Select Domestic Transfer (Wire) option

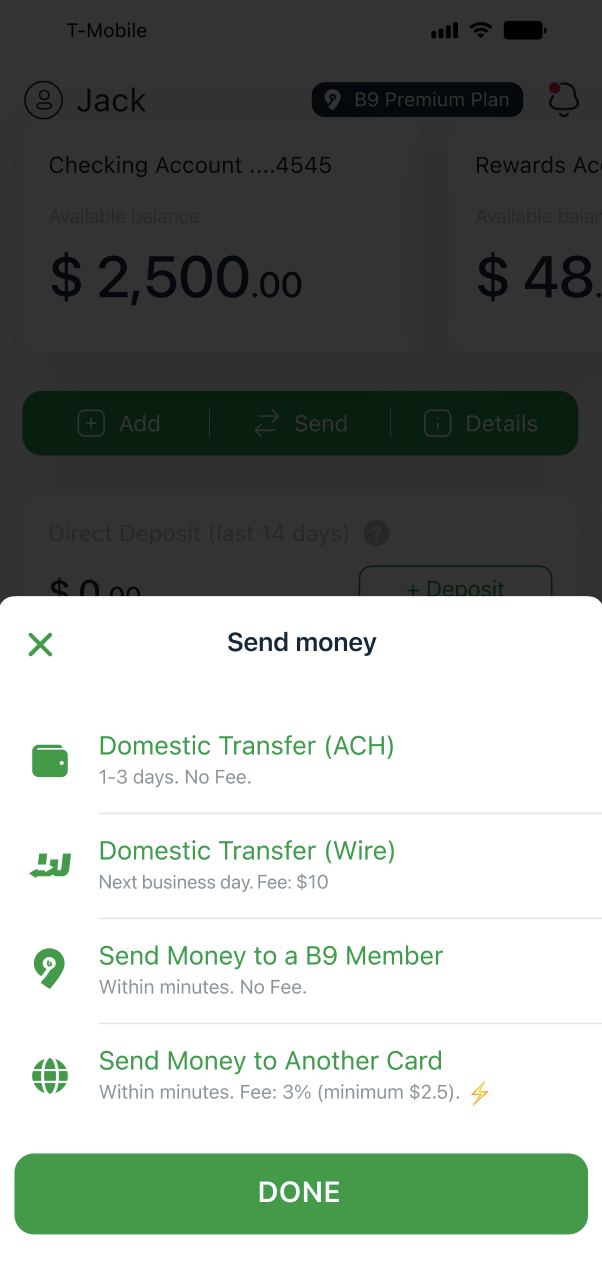click(x=301, y=866)
